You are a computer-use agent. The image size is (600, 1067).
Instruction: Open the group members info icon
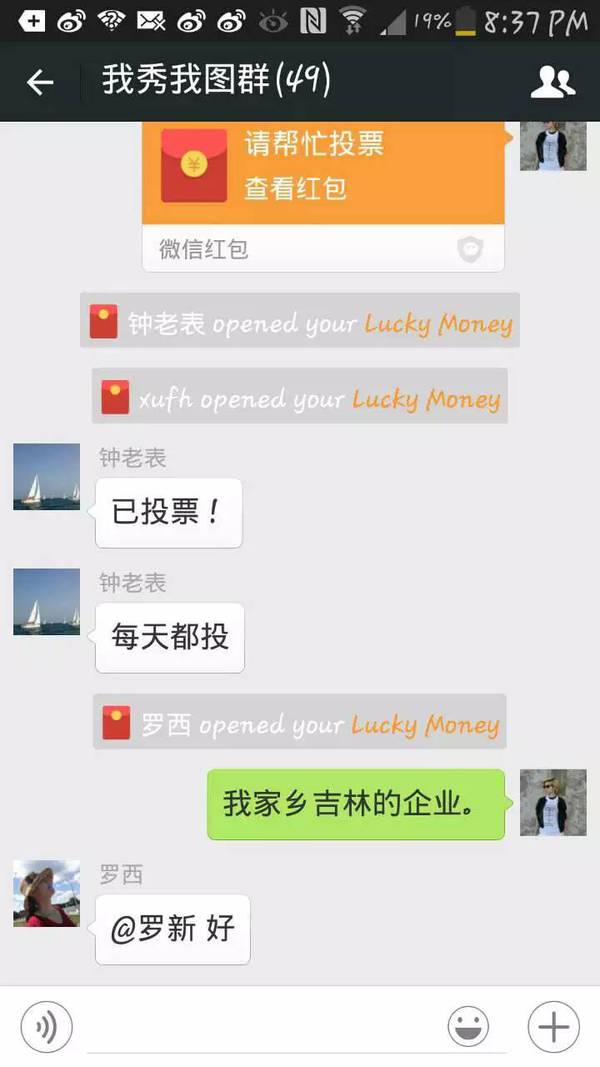[552, 82]
